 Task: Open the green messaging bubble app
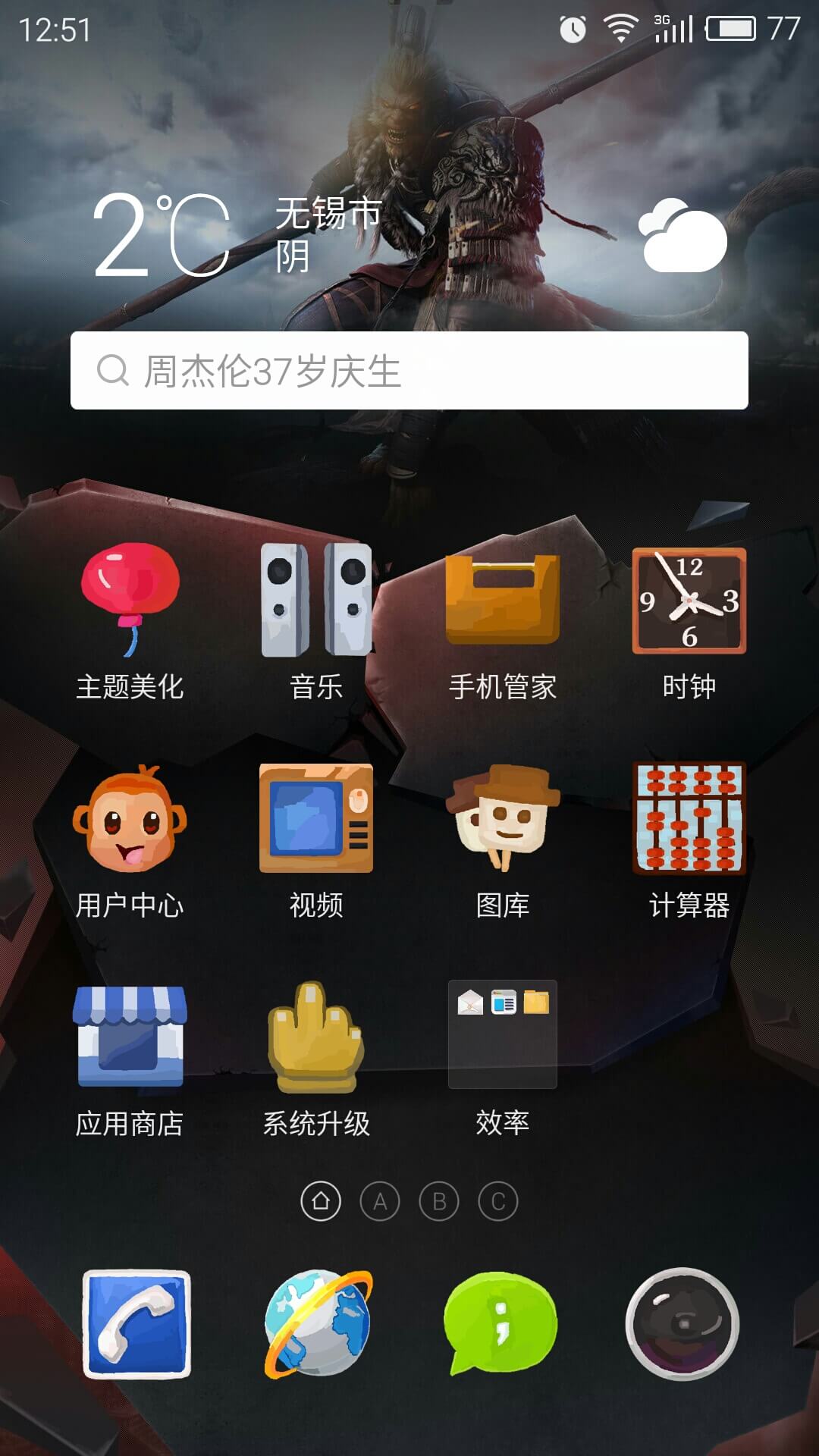[x=500, y=1324]
